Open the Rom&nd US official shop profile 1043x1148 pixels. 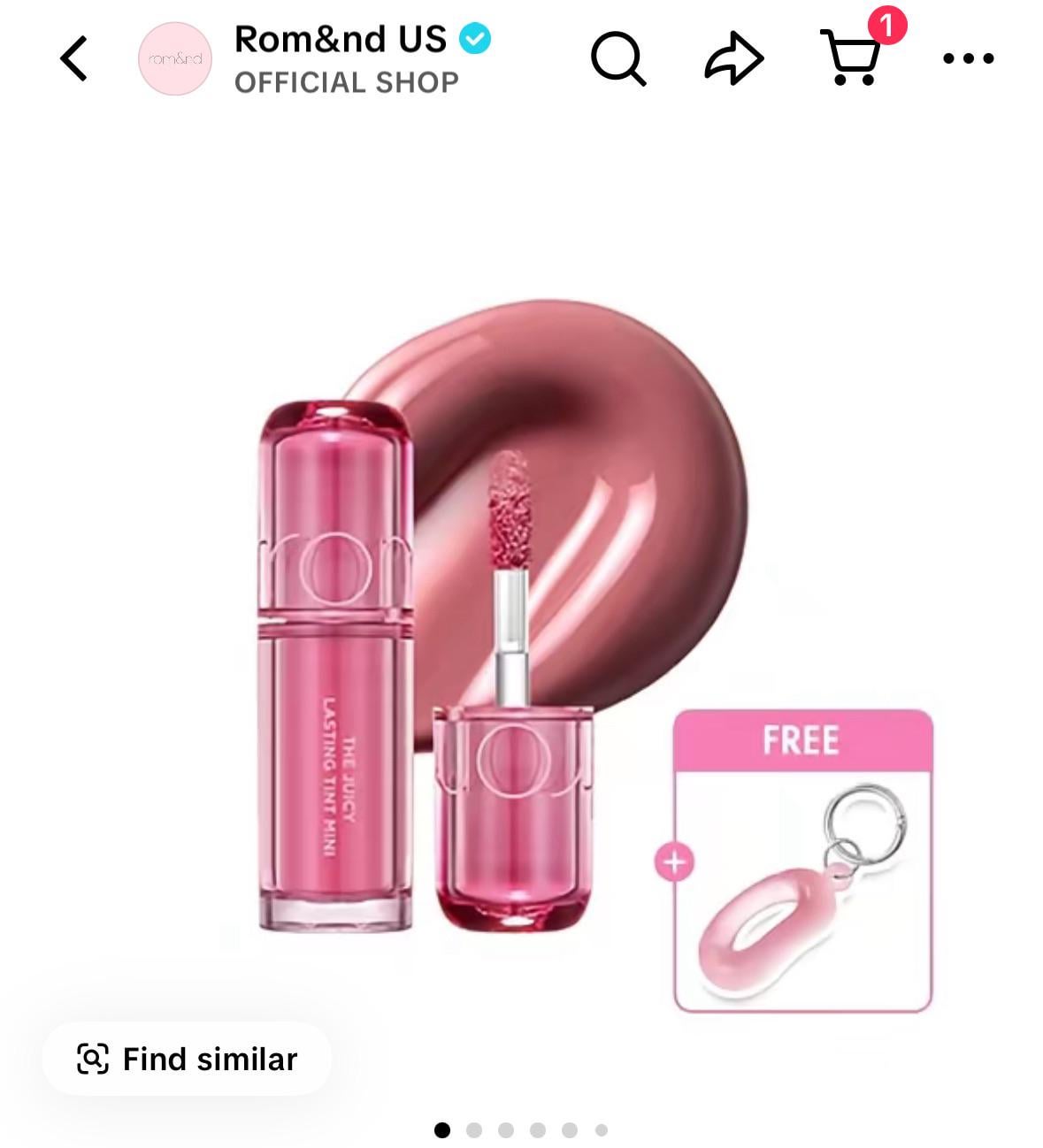[341, 59]
